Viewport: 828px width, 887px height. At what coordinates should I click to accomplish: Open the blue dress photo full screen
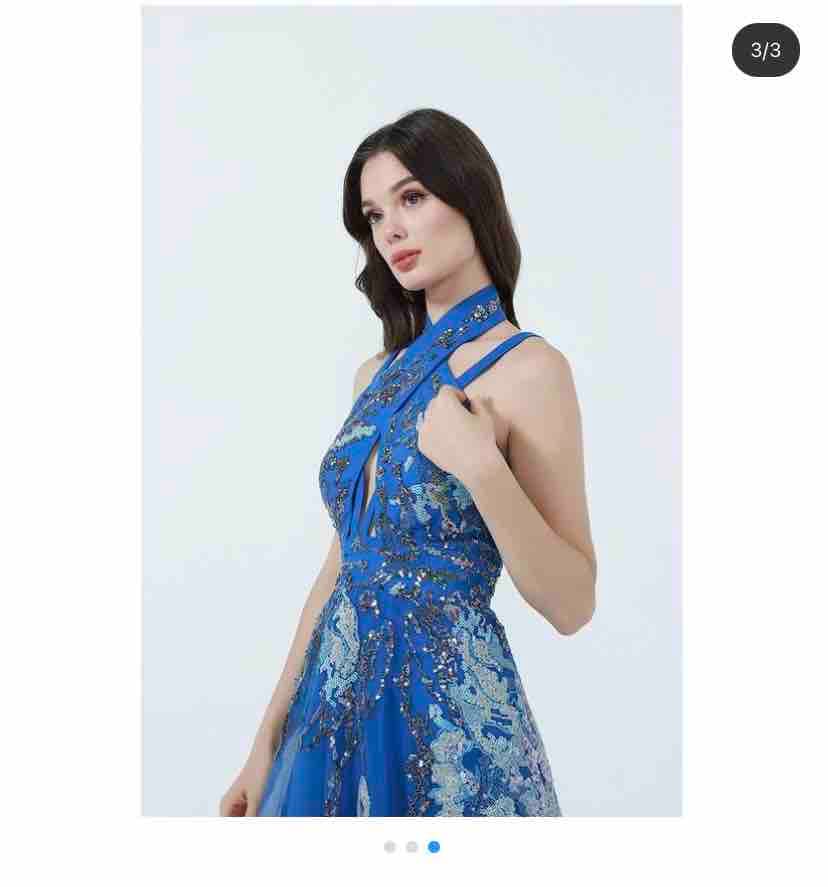coord(411,410)
